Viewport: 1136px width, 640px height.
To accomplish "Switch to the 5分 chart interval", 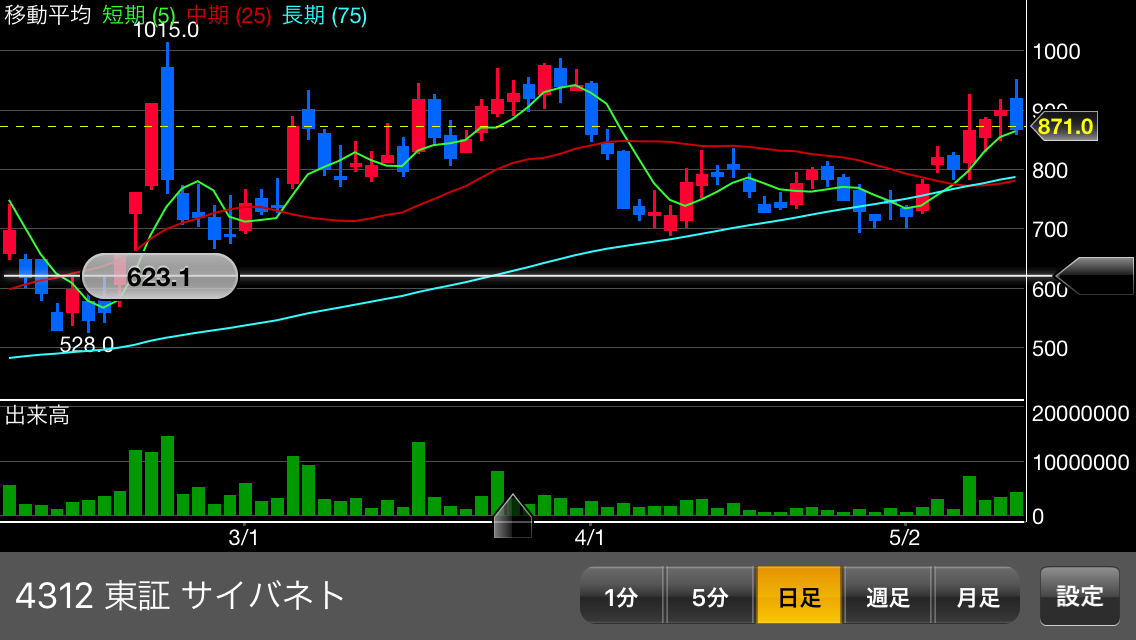I will (709, 597).
